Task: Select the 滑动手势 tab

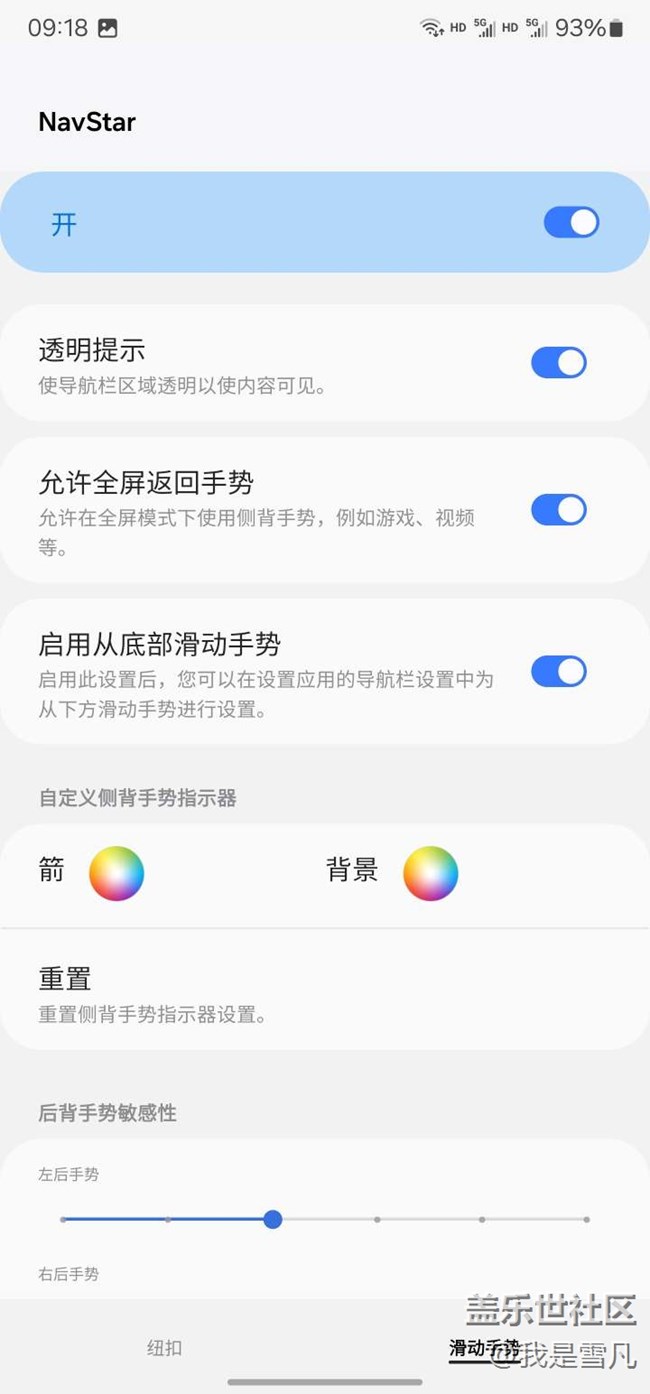Action: click(484, 1348)
